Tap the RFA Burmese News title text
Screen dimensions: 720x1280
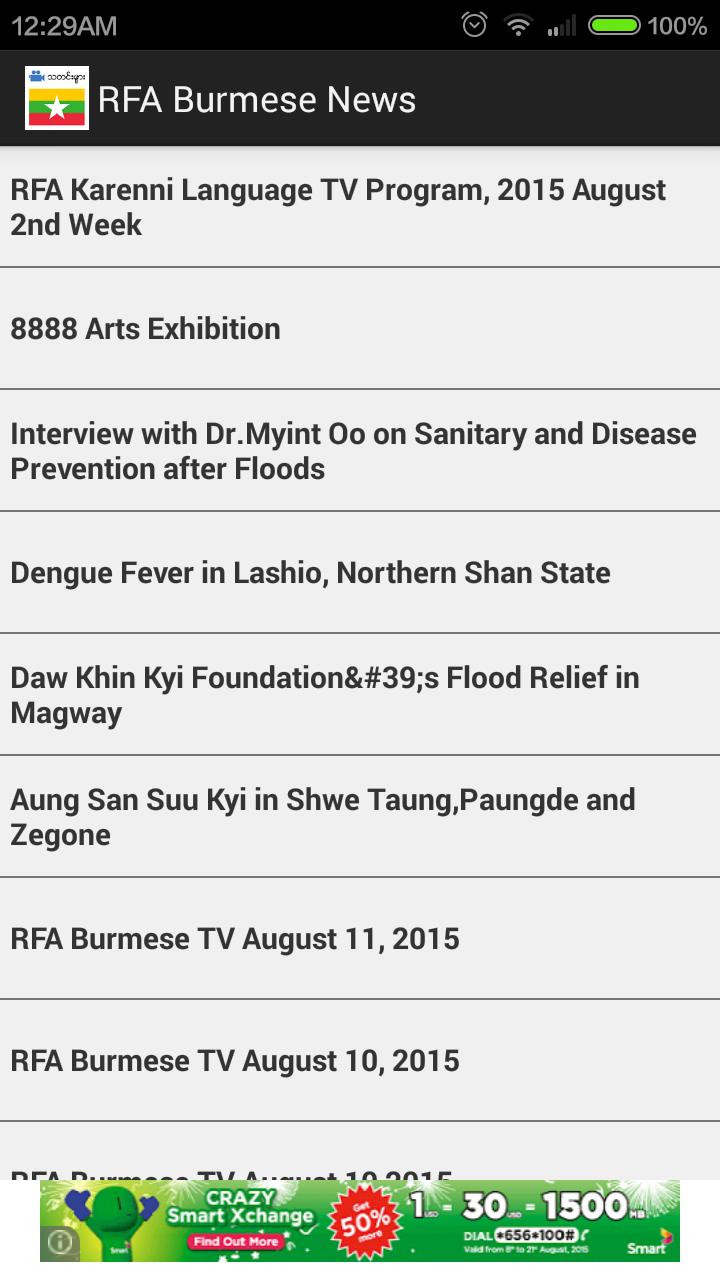coord(255,98)
